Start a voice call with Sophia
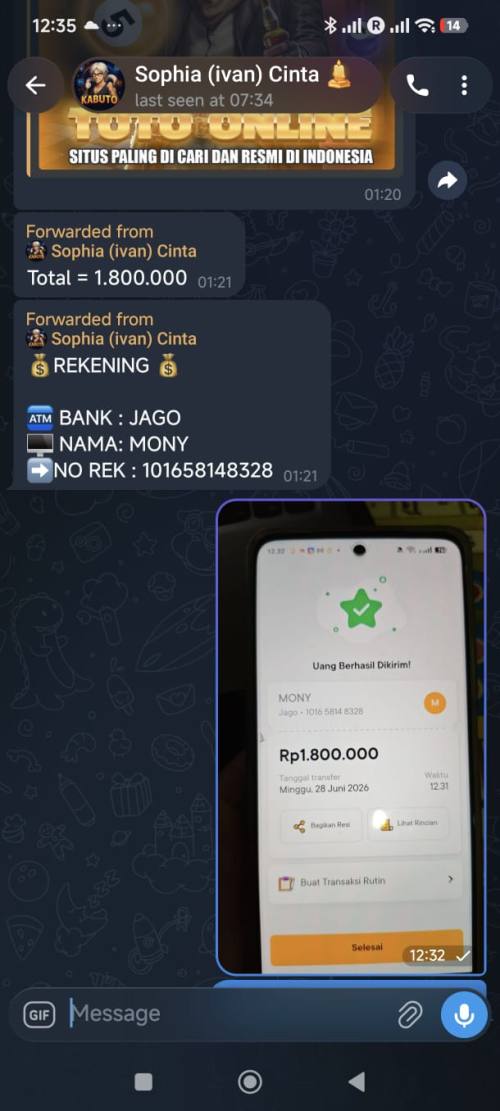 [417, 85]
